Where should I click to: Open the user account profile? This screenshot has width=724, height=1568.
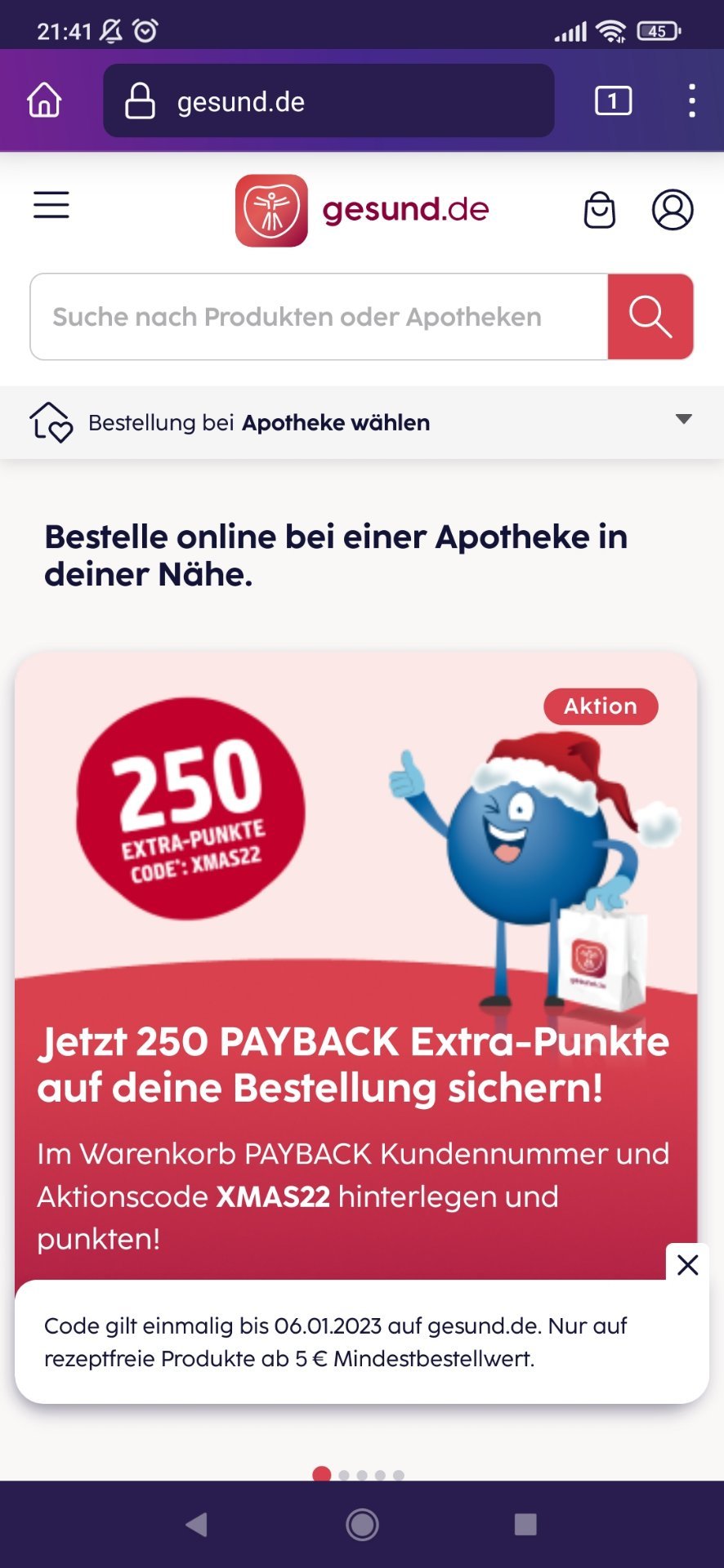click(x=673, y=210)
